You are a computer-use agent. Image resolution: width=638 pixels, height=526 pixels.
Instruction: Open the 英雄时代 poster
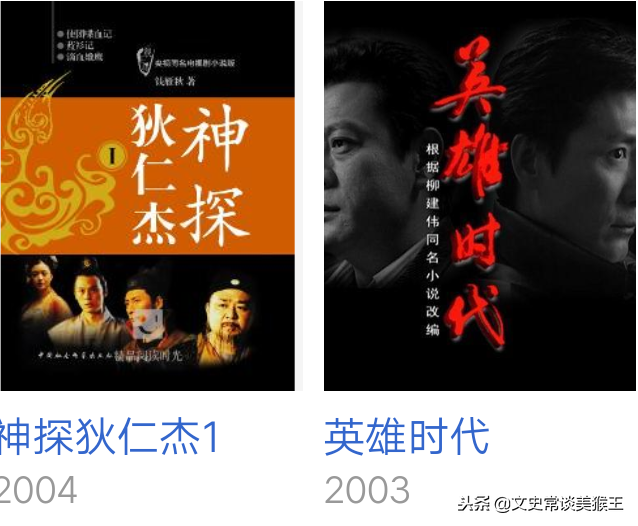[480, 196]
